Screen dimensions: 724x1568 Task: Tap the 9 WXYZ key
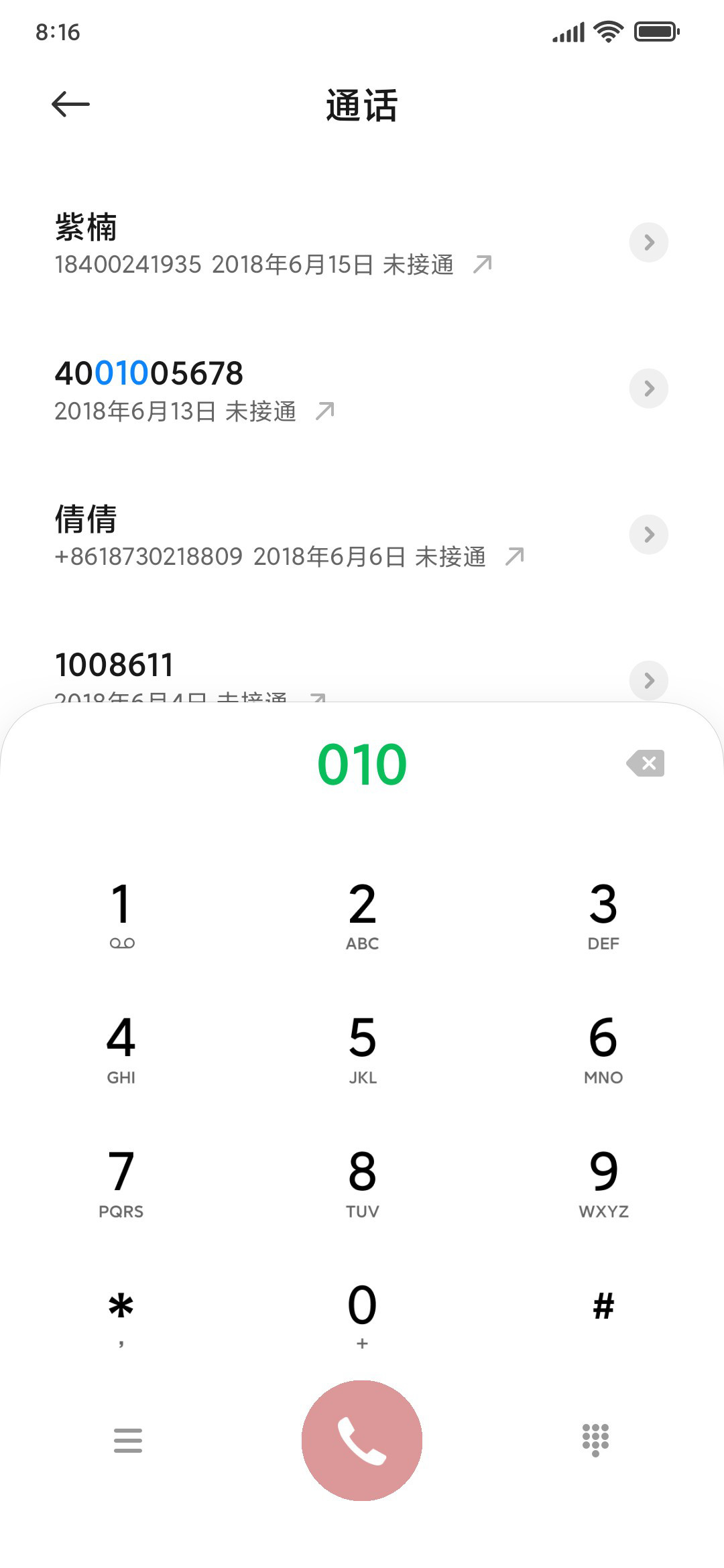pyautogui.click(x=603, y=1183)
